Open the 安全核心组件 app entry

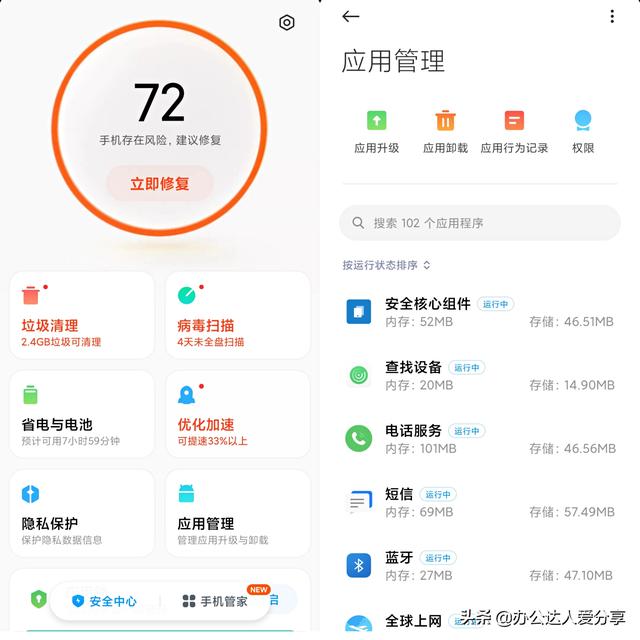click(480, 312)
